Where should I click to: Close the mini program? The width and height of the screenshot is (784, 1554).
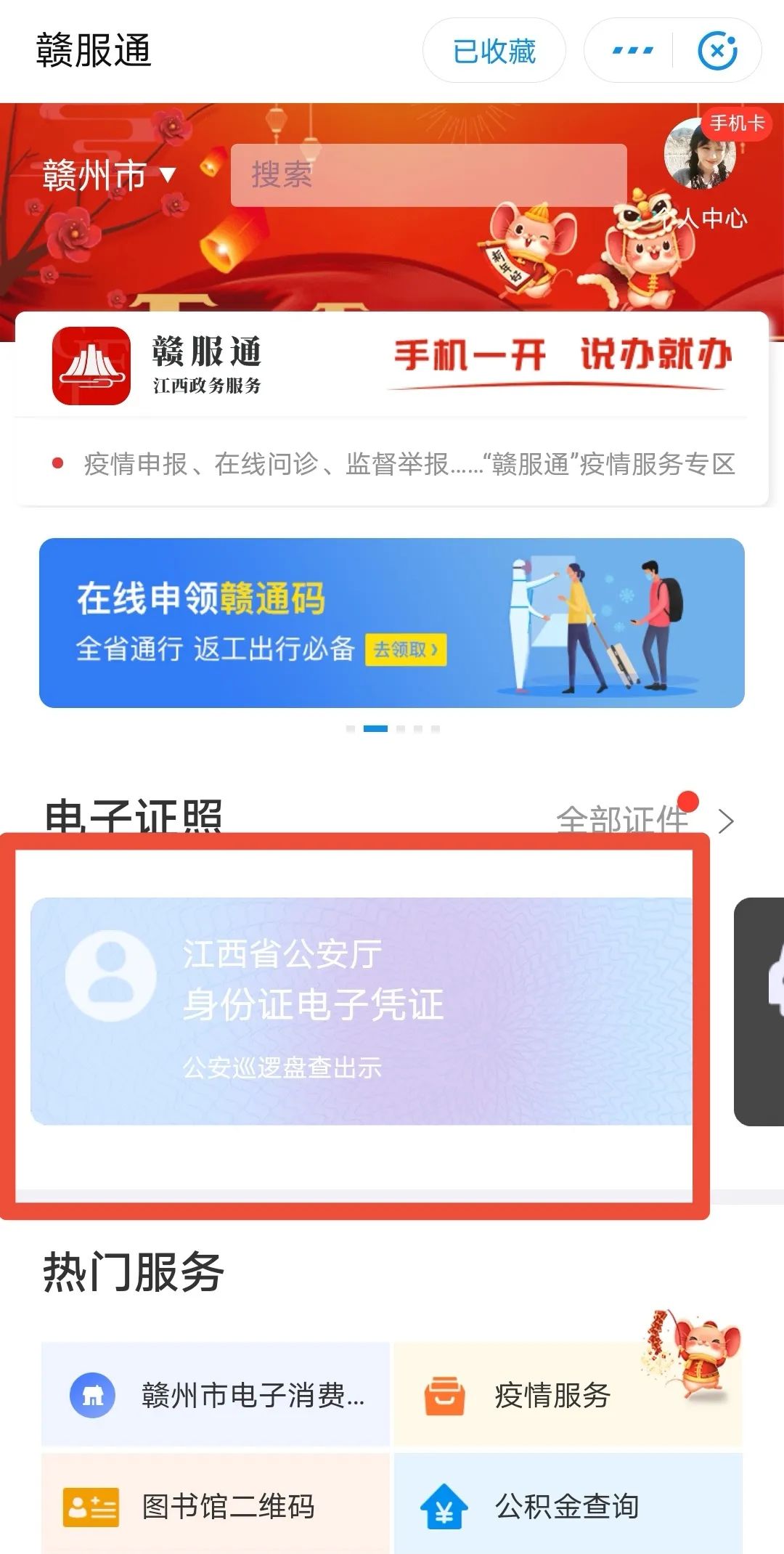coord(716,51)
